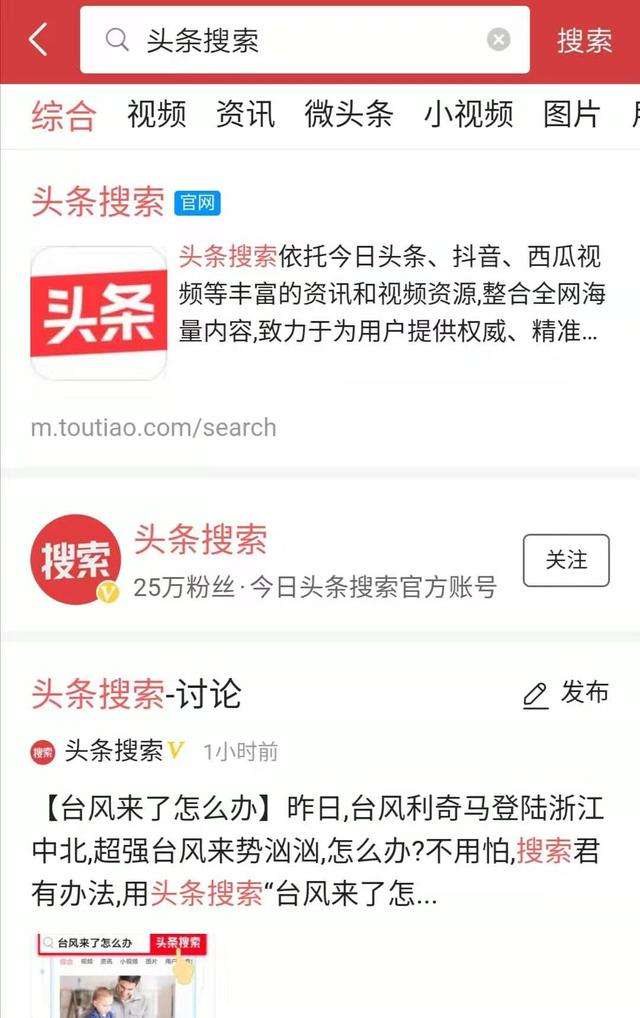Open the image thumbnail under the typhoon post
Screen dimensions: 640x1018
tap(121, 974)
